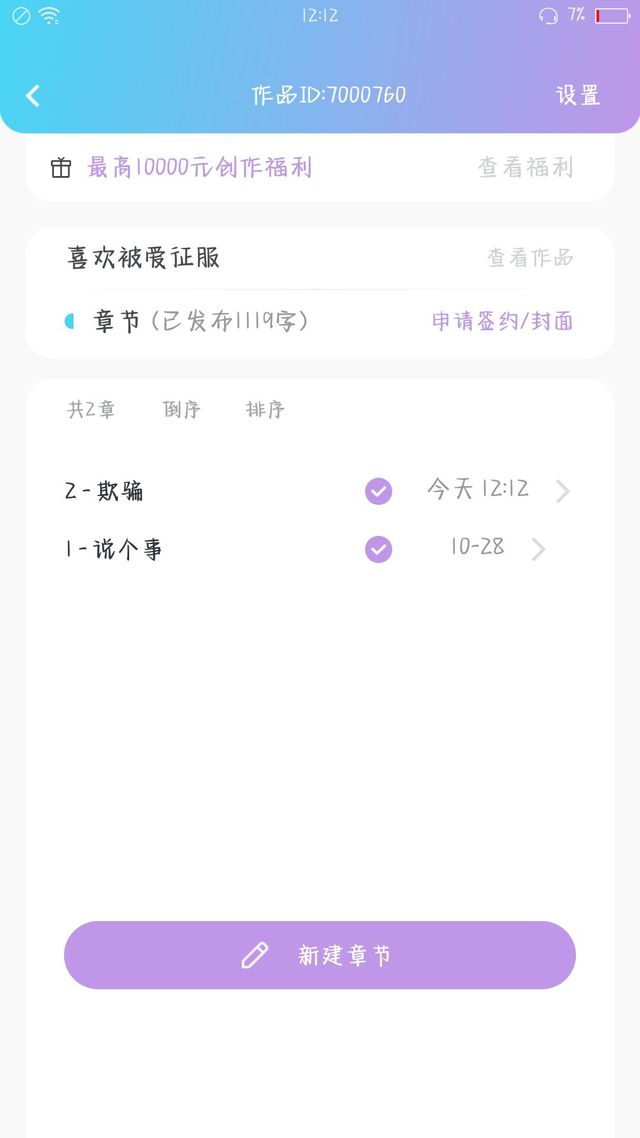
Task: Tap 申请签约/封面 link
Action: [502, 321]
